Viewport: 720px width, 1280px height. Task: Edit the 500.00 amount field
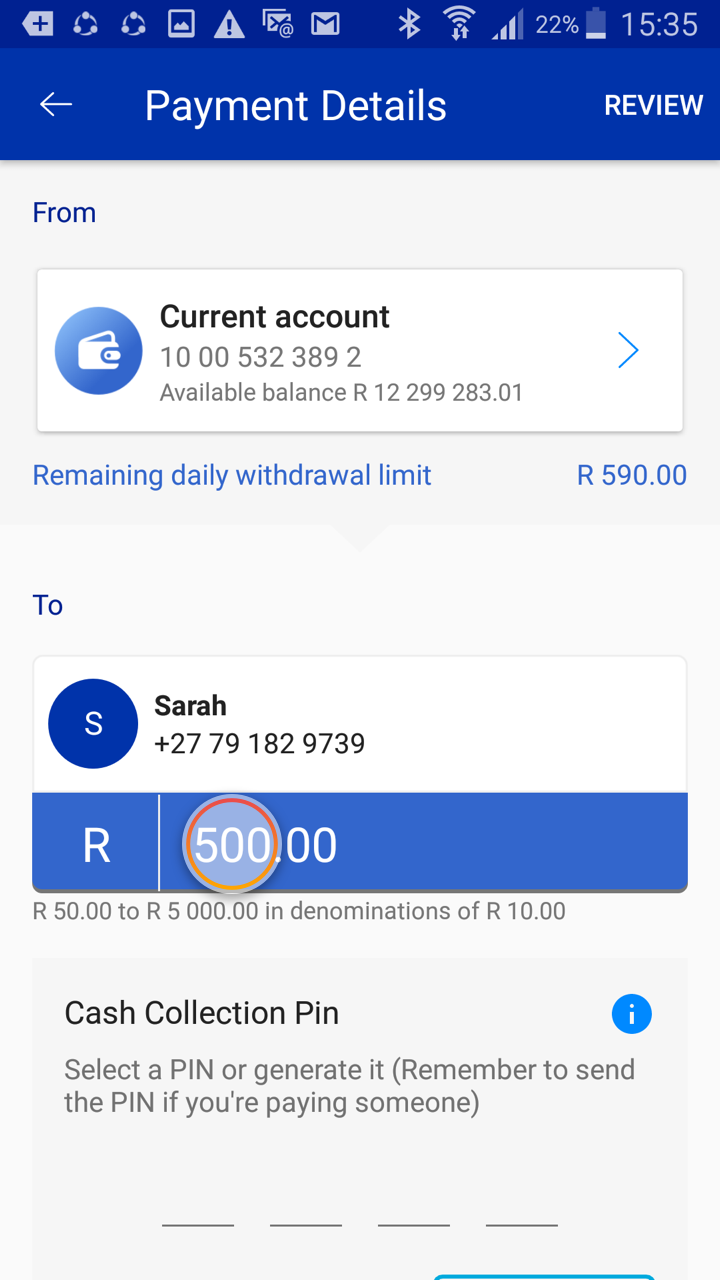pos(420,845)
